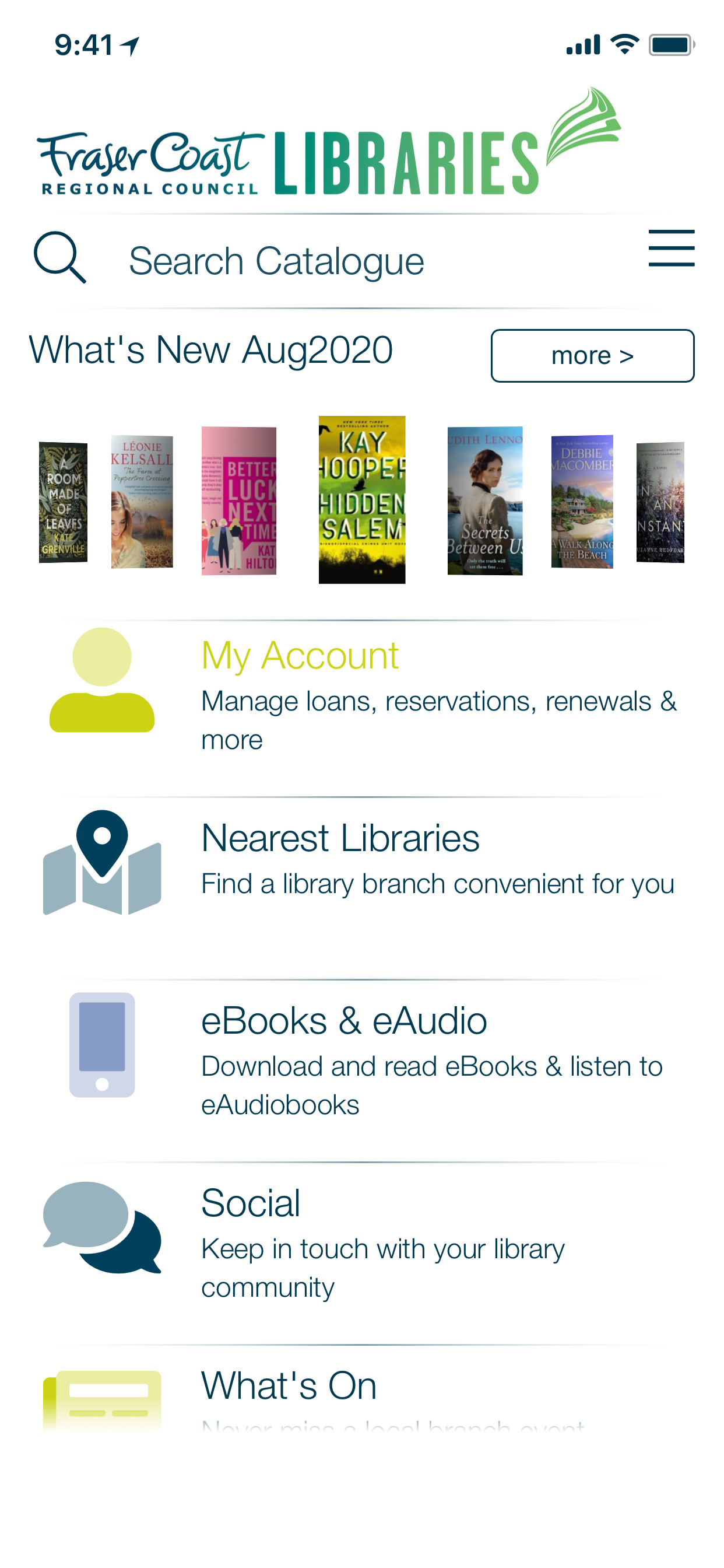This screenshot has height=1568, width=724.
Task: Open Hidden Salem by Kay Hooper
Action: click(x=361, y=499)
